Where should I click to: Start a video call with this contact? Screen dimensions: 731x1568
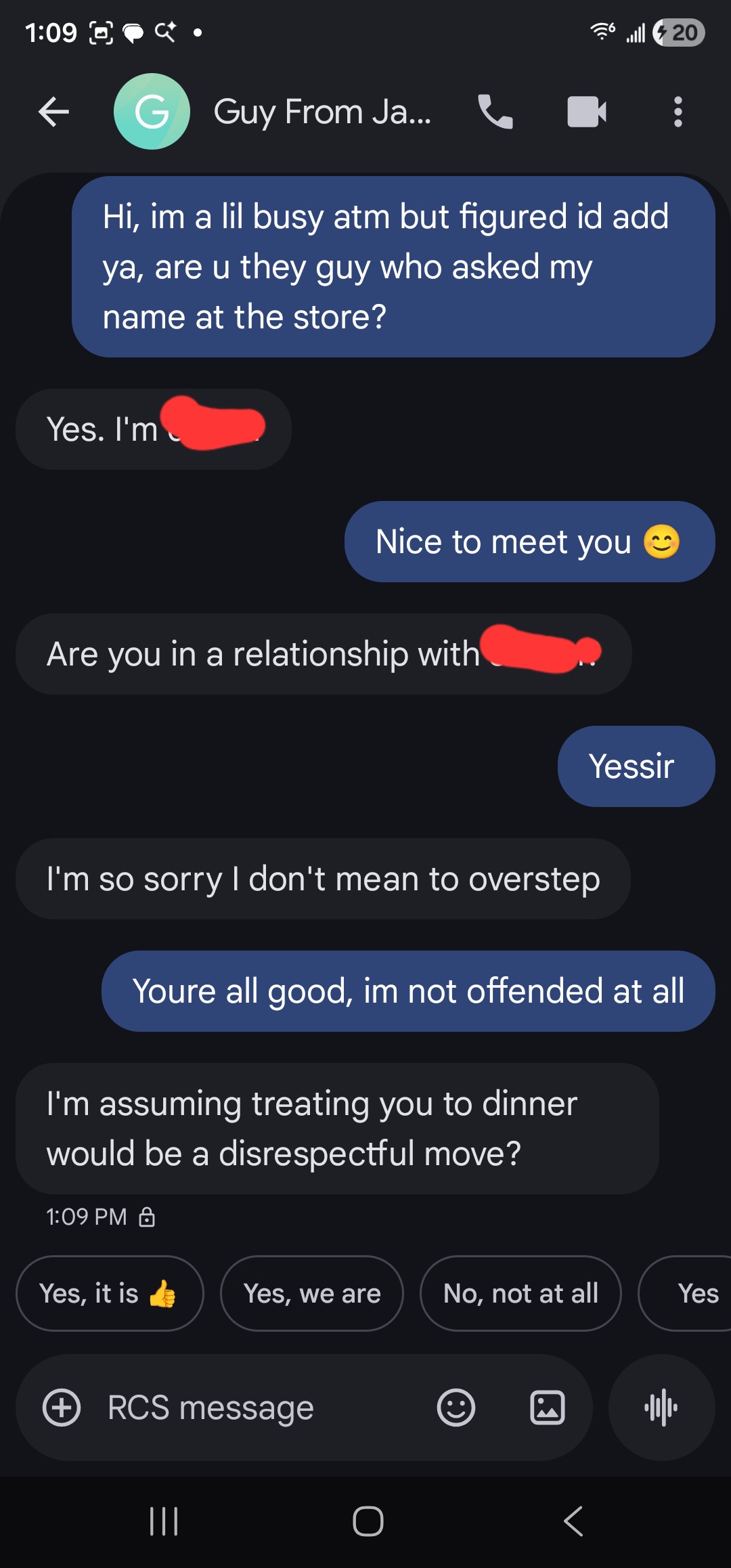pos(586,112)
